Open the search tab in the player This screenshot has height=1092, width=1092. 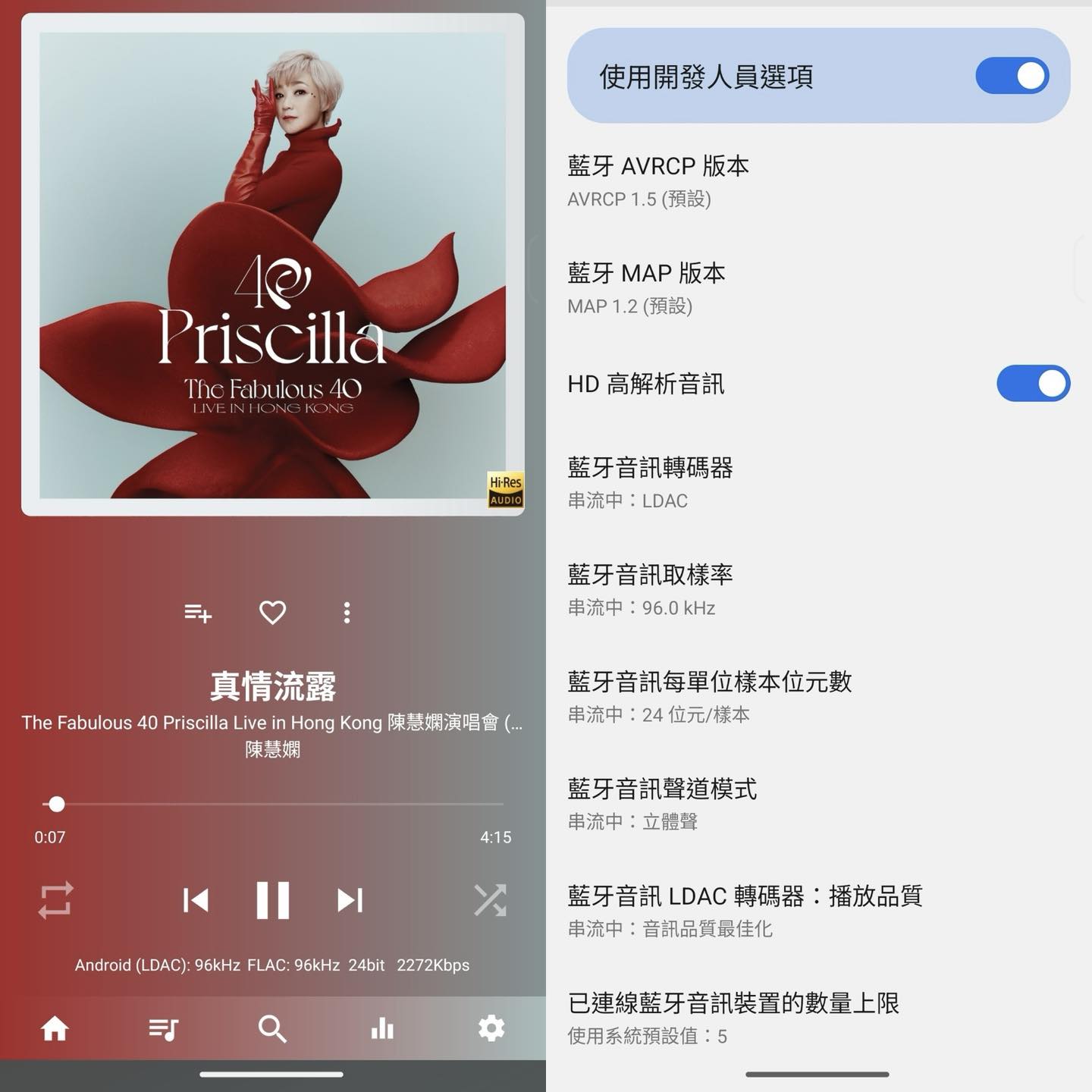coord(272,1029)
